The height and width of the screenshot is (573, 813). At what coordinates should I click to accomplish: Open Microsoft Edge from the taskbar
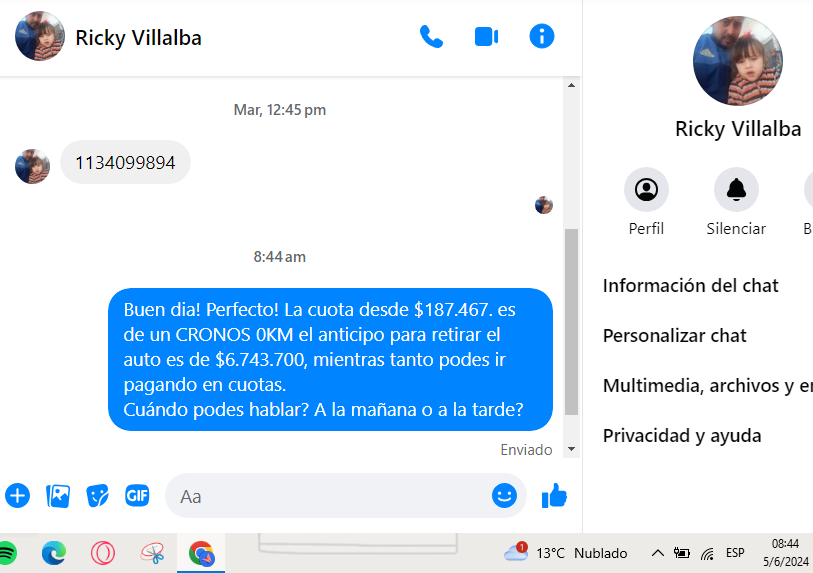pyautogui.click(x=53, y=553)
